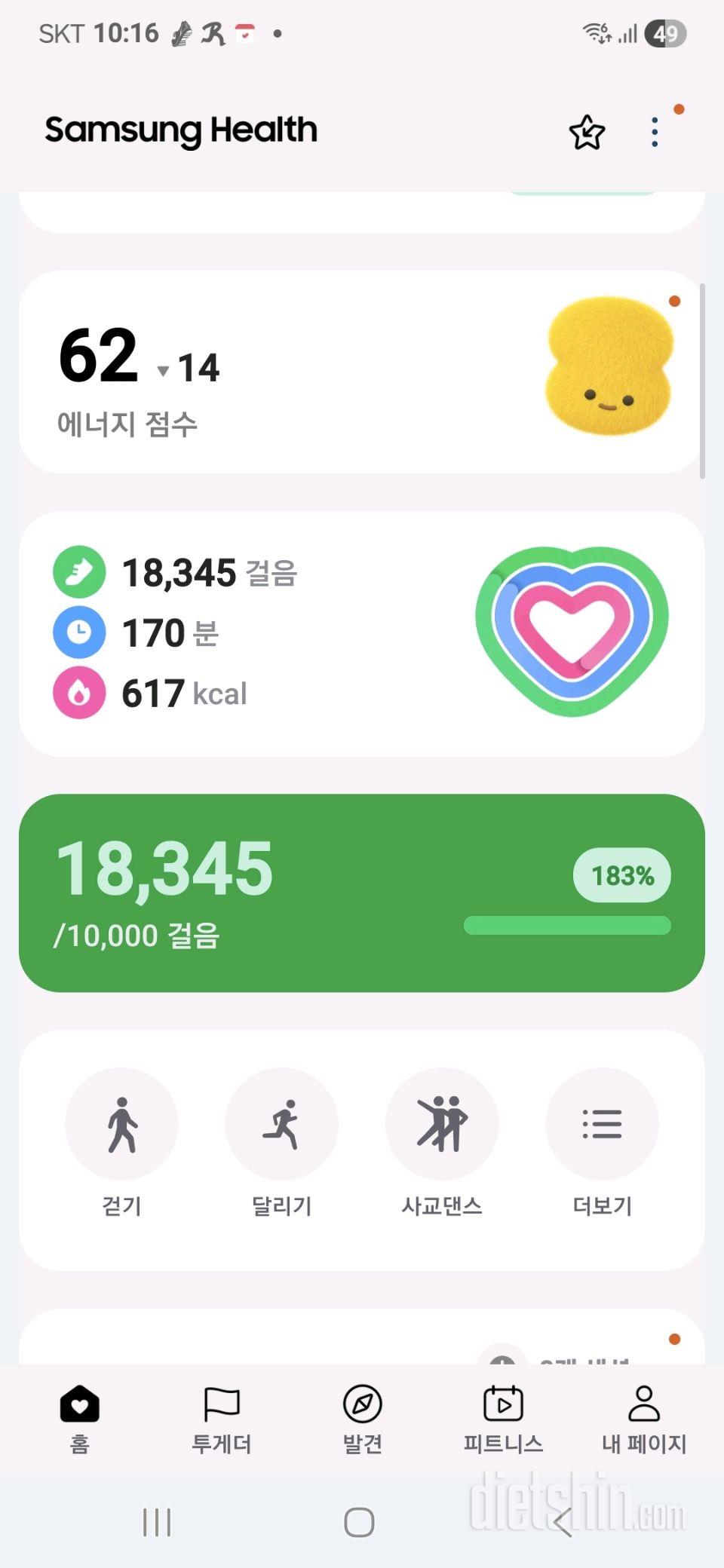Viewport: 724px width, 1568px height.
Task: Go to 내 페이지 tab
Action: (644, 1419)
